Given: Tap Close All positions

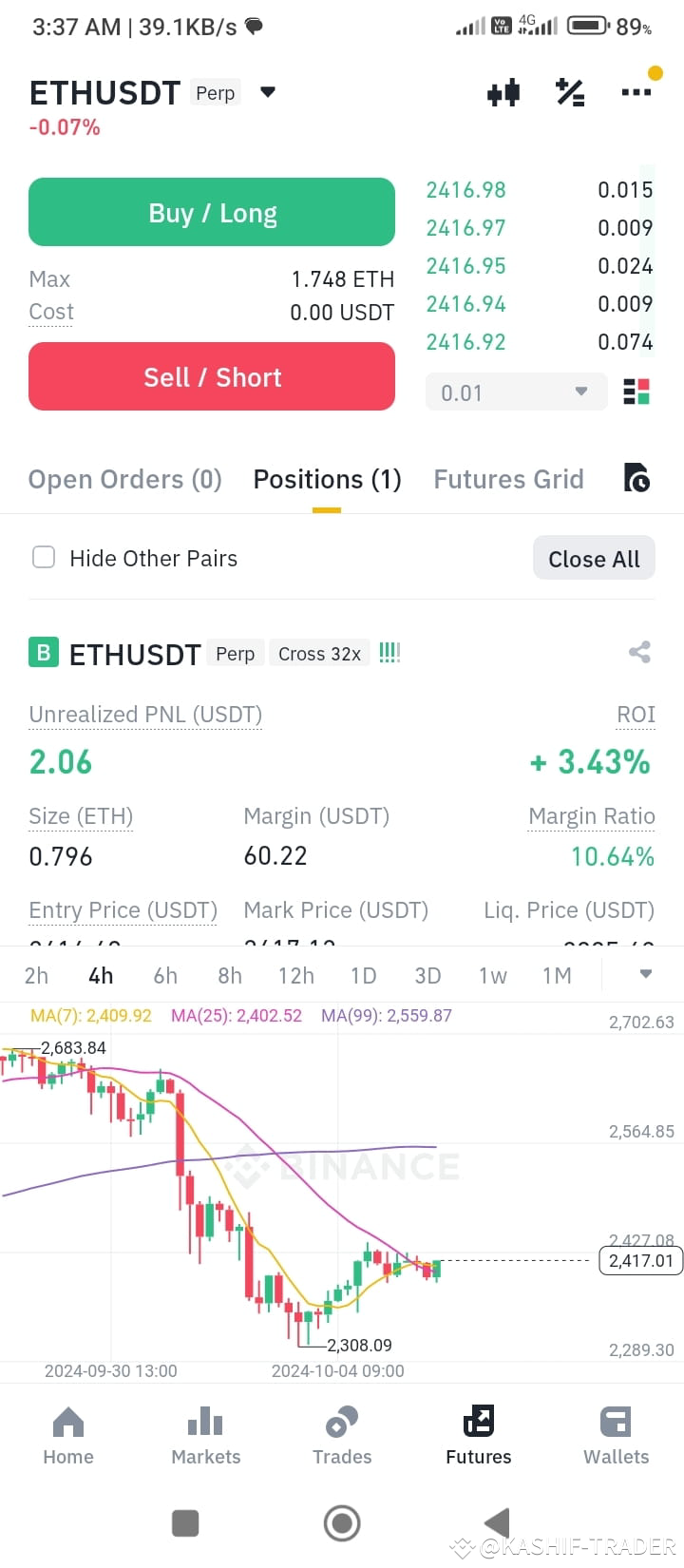Looking at the screenshot, I should (594, 558).
